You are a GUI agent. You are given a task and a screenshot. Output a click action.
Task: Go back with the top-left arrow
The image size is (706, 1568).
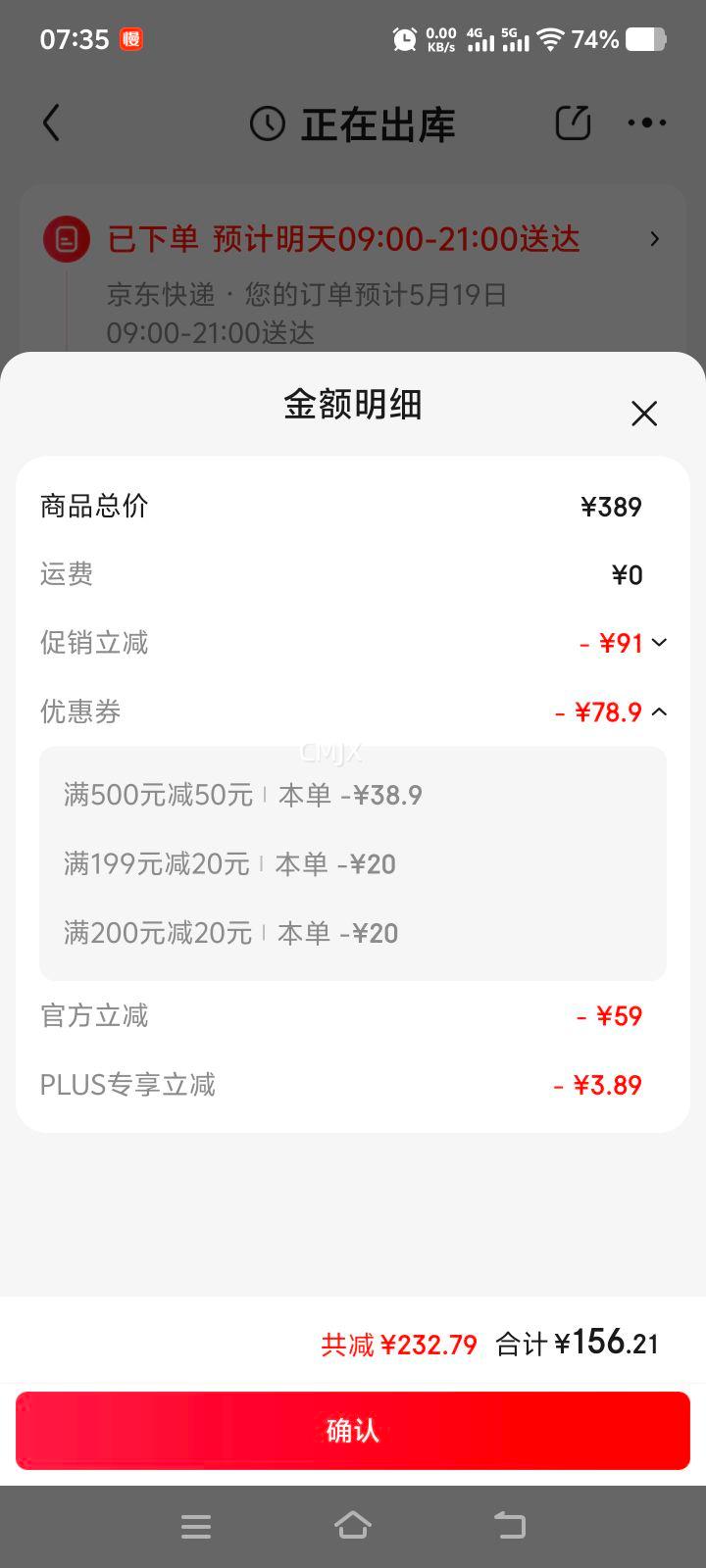pyautogui.click(x=52, y=123)
